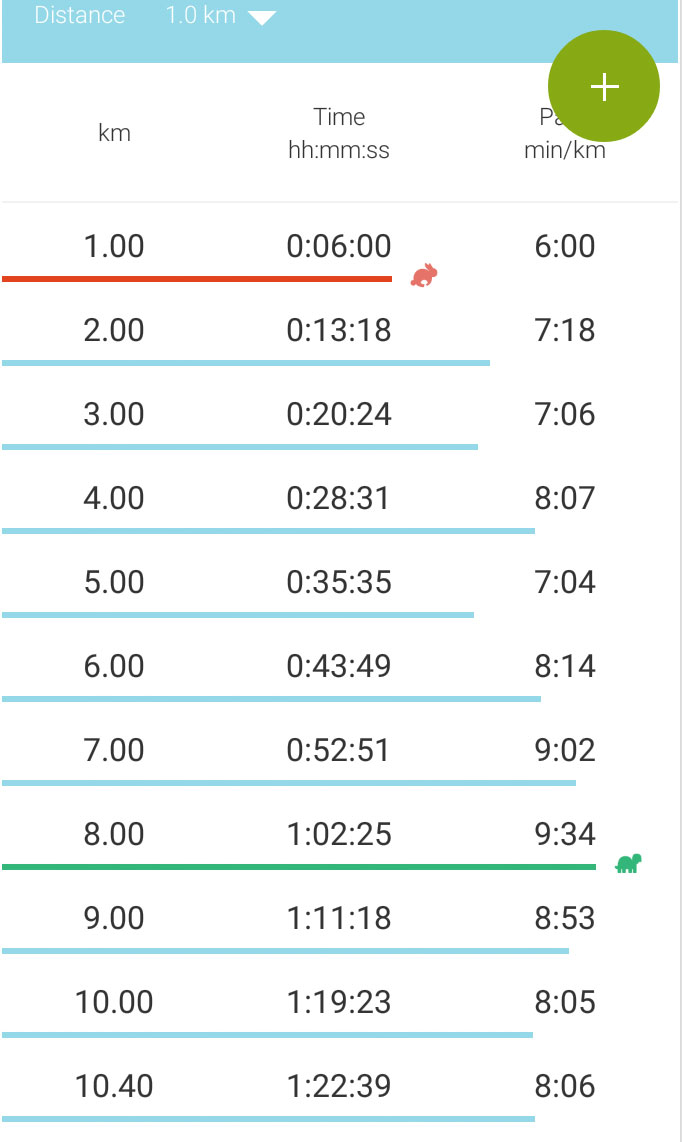Tap the green plus floating button
The width and height of the screenshot is (682, 1142).
[x=604, y=87]
